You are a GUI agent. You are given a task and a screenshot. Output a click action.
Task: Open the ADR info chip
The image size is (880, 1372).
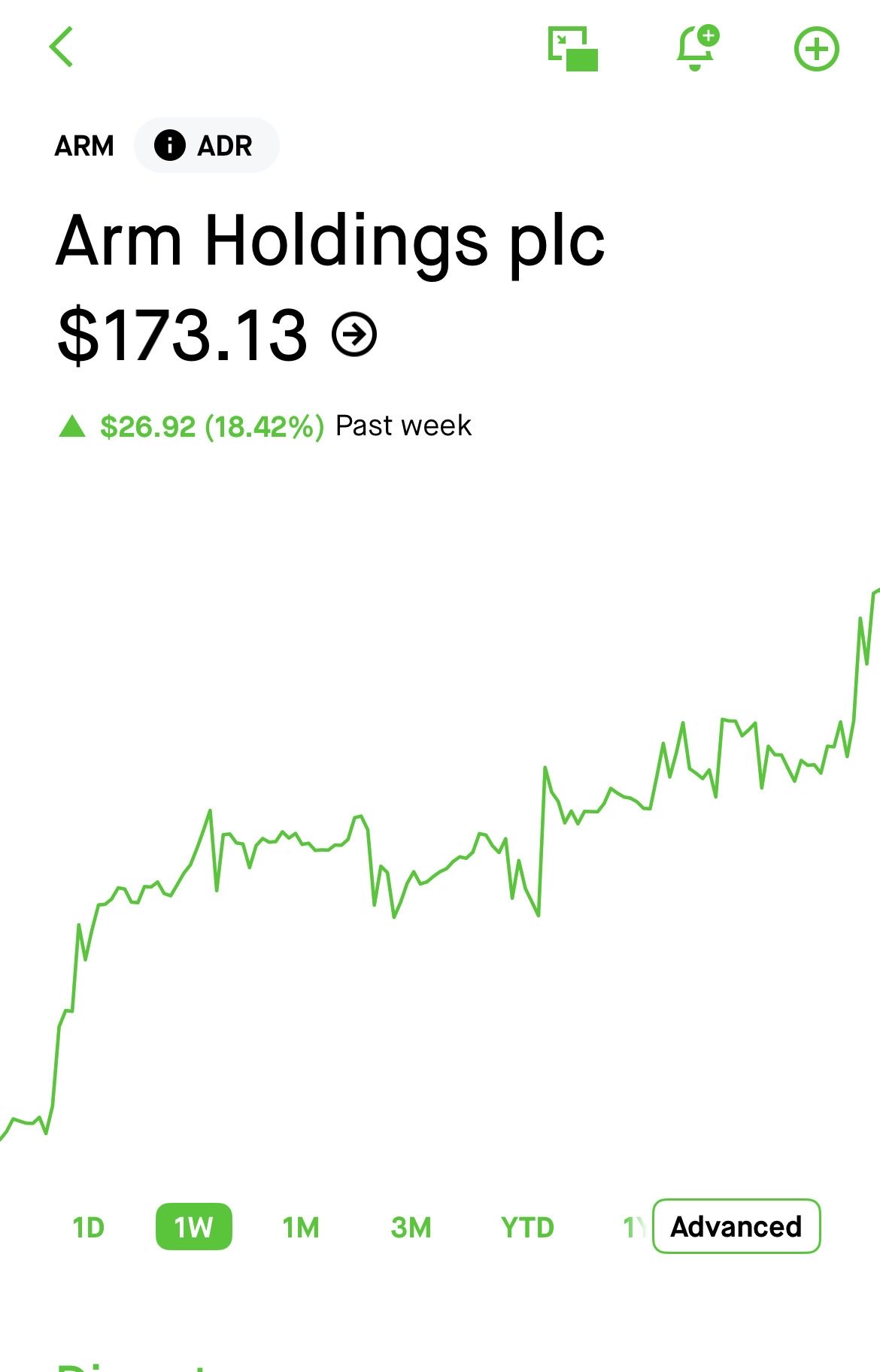pyautogui.click(x=206, y=145)
